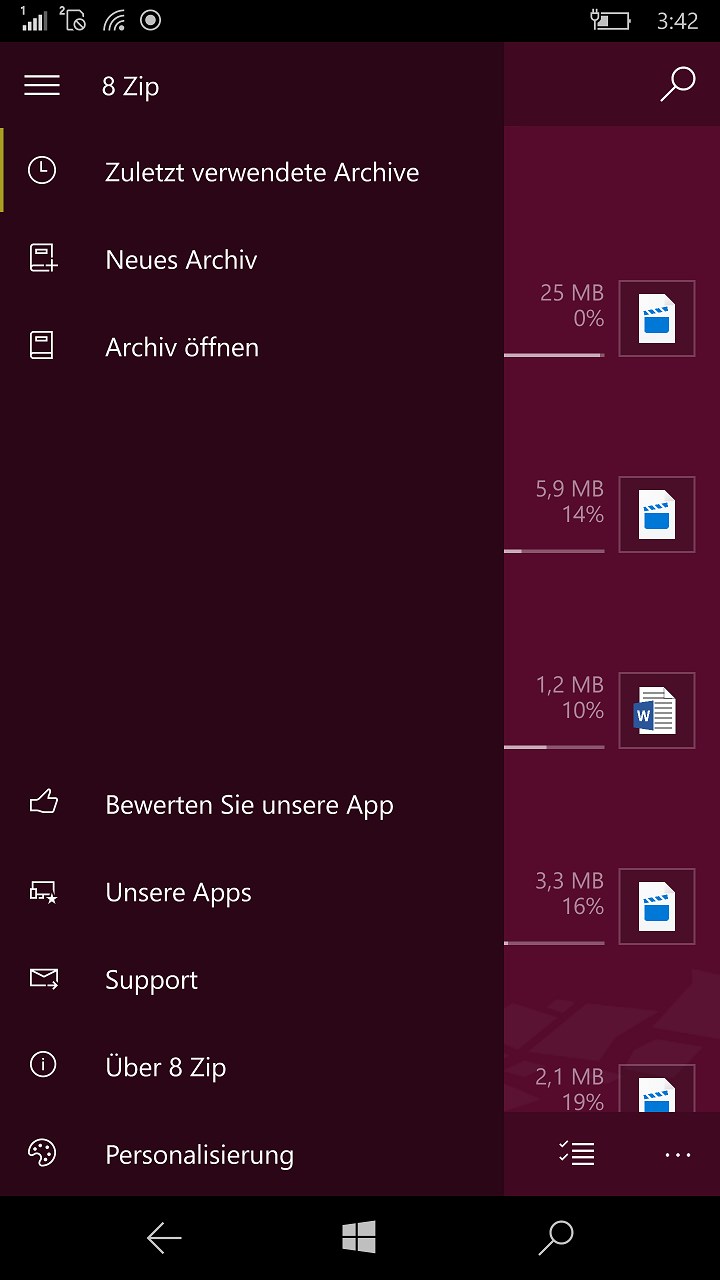This screenshot has height=1280, width=720.
Task: Click the Unsere Apps star icon
Action: pos(42,892)
